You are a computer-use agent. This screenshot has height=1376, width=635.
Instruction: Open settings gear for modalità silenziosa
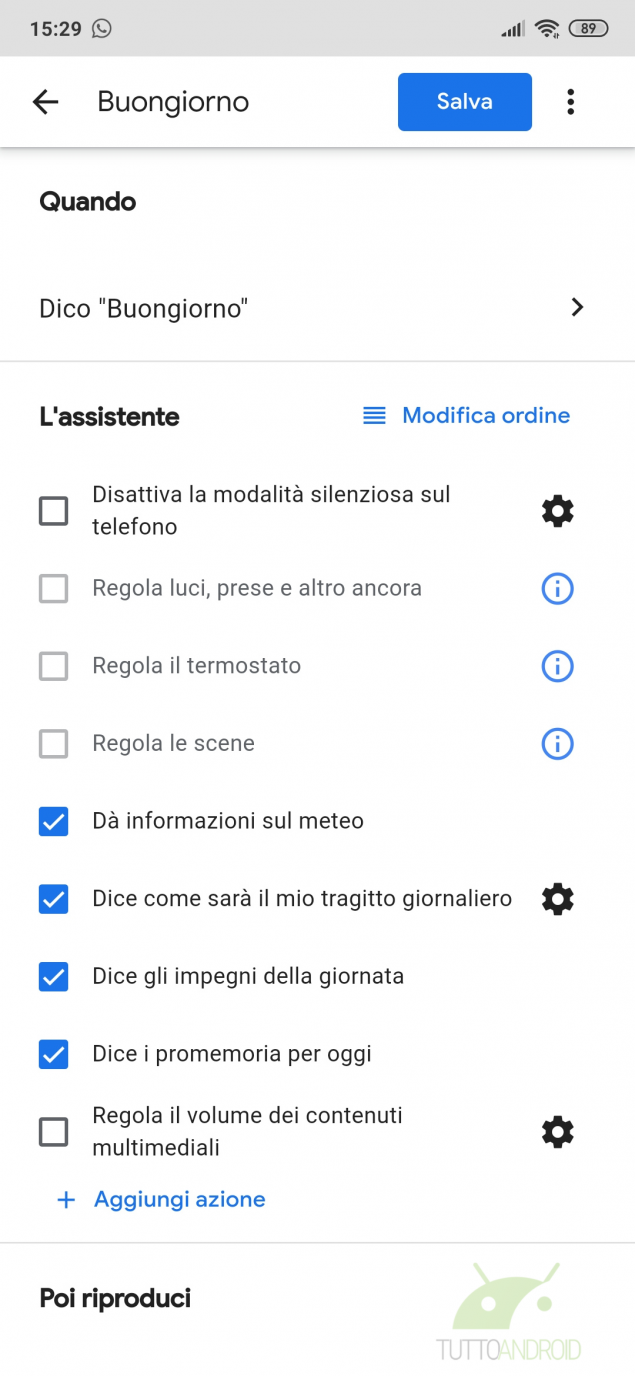(x=557, y=511)
